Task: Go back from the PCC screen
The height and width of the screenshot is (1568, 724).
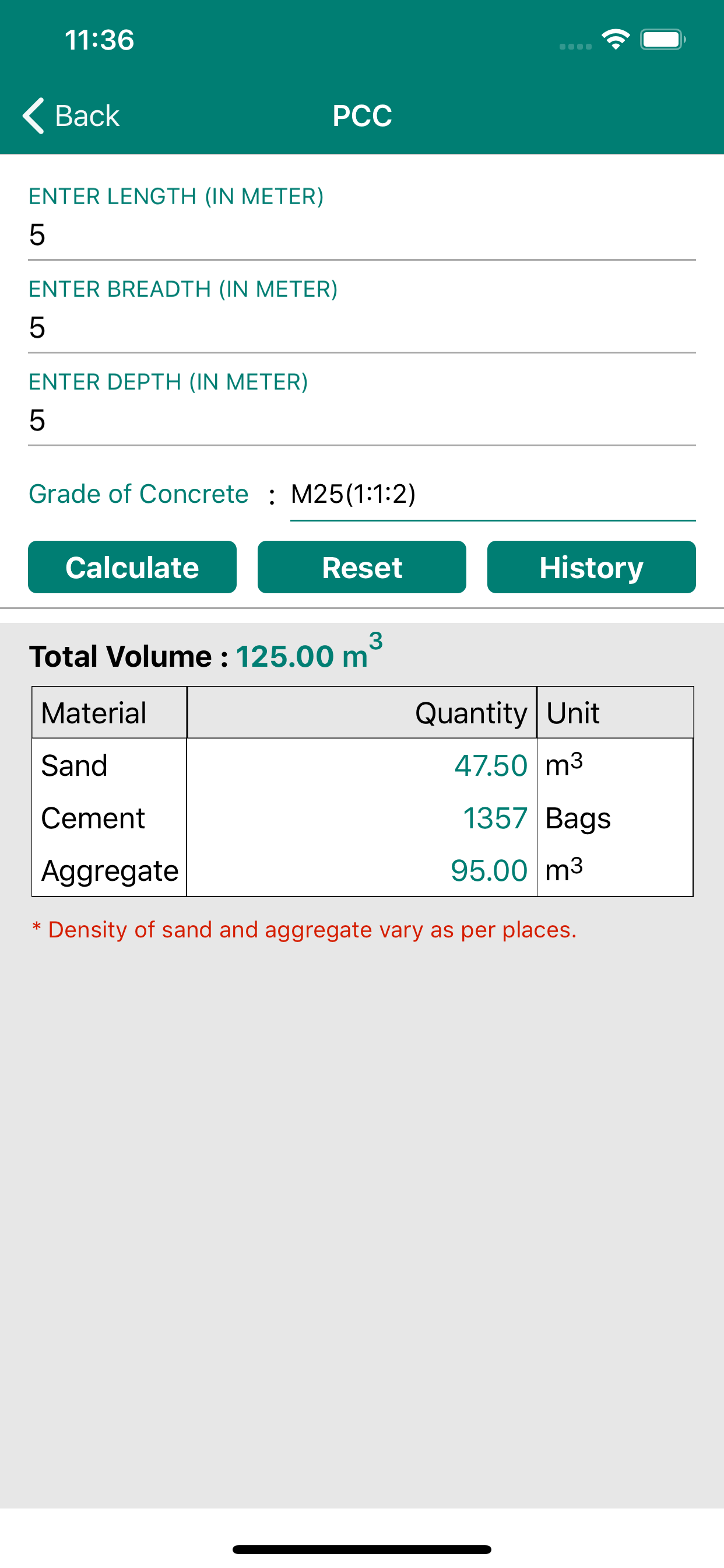Action: pyautogui.click(x=71, y=116)
